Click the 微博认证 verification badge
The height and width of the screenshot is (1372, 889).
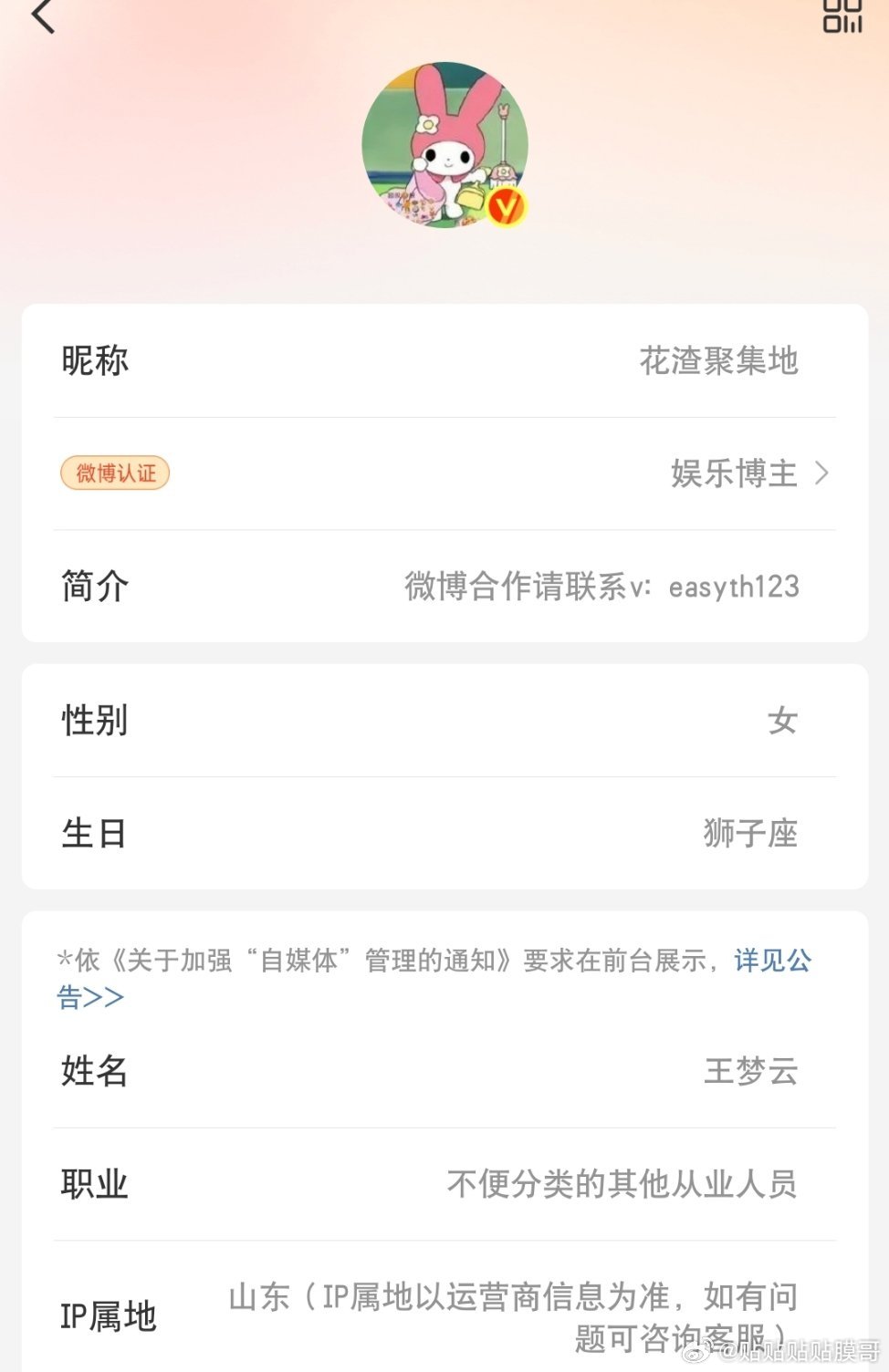point(115,473)
